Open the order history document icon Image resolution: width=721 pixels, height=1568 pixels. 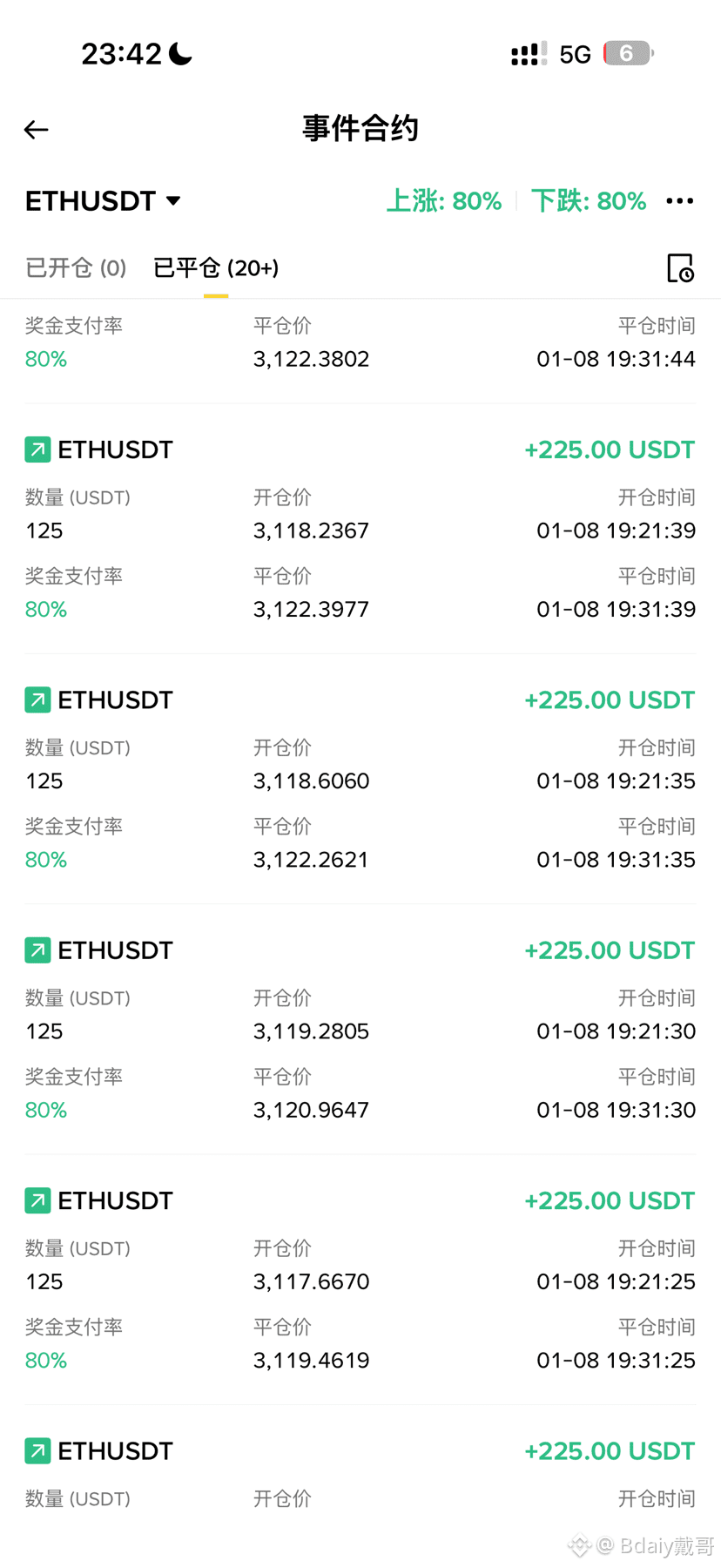(x=680, y=268)
